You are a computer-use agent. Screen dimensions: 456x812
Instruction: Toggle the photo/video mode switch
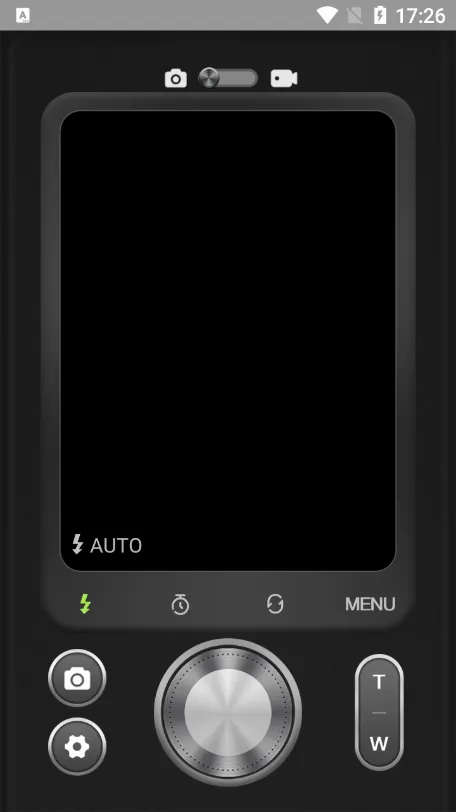pos(228,78)
